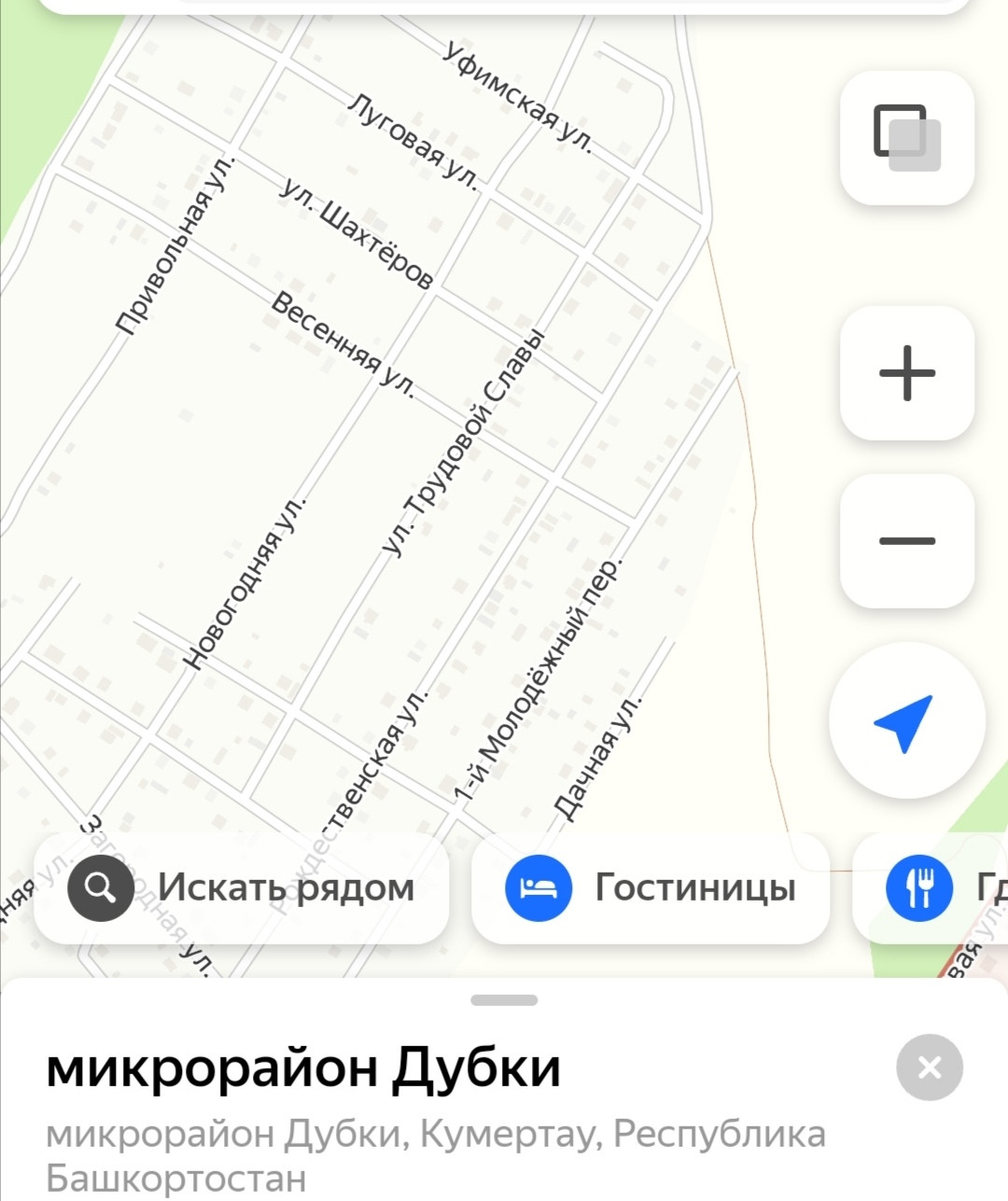This screenshot has height=1201, width=1008.
Task: Center map on my location
Action: point(905,720)
